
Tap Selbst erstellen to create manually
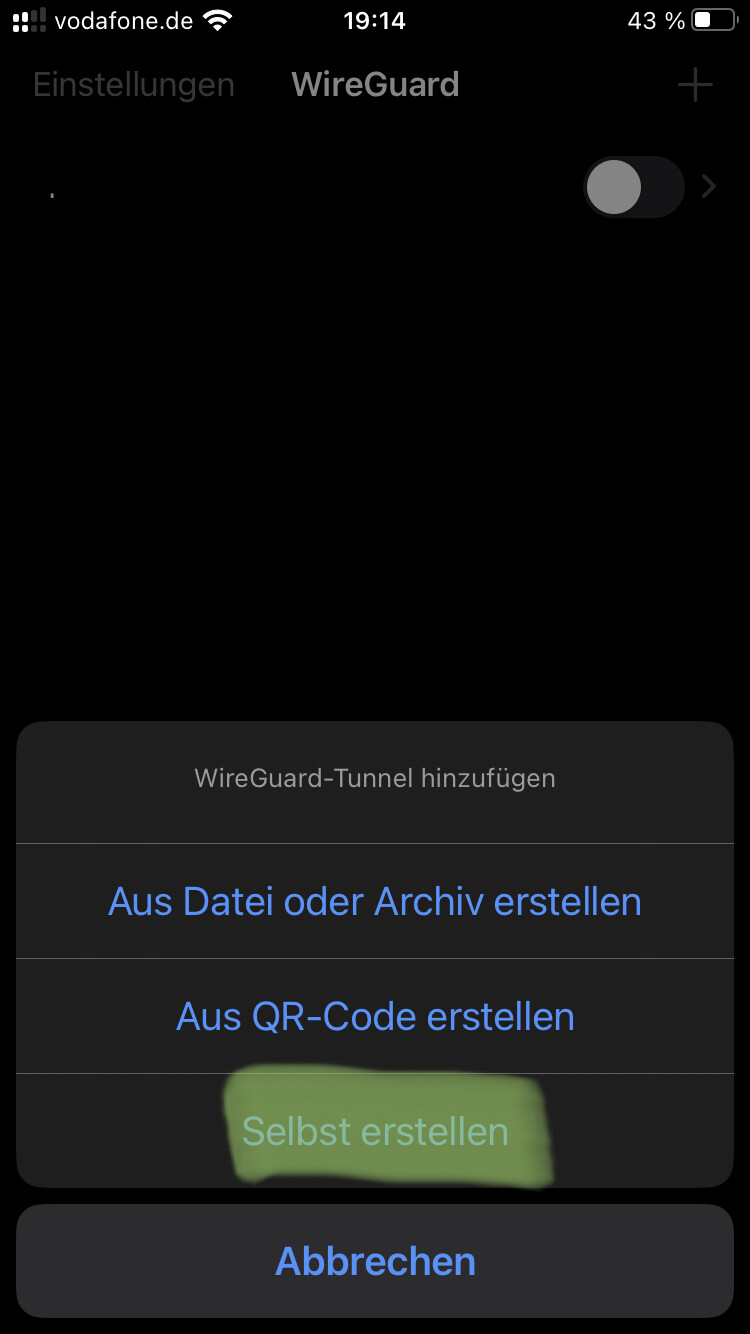coord(375,1131)
